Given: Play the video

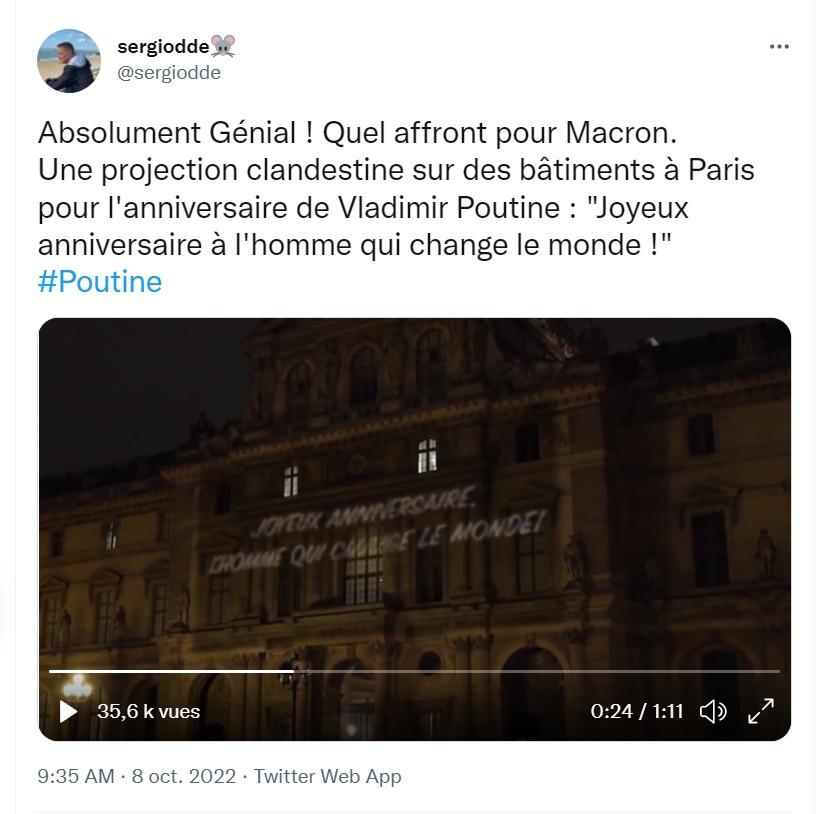Looking at the screenshot, I should point(68,711).
